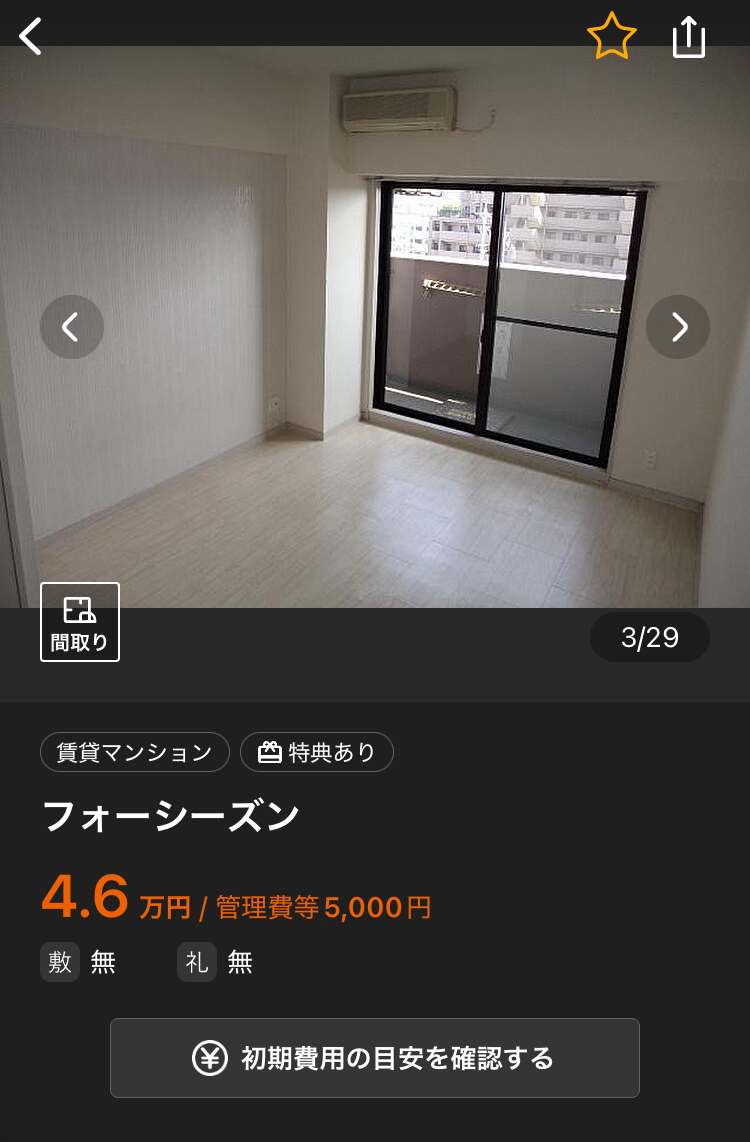The width and height of the screenshot is (750, 1142).
Task: Share this property listing
Action: pyautogui.click(x=689, y=38)
